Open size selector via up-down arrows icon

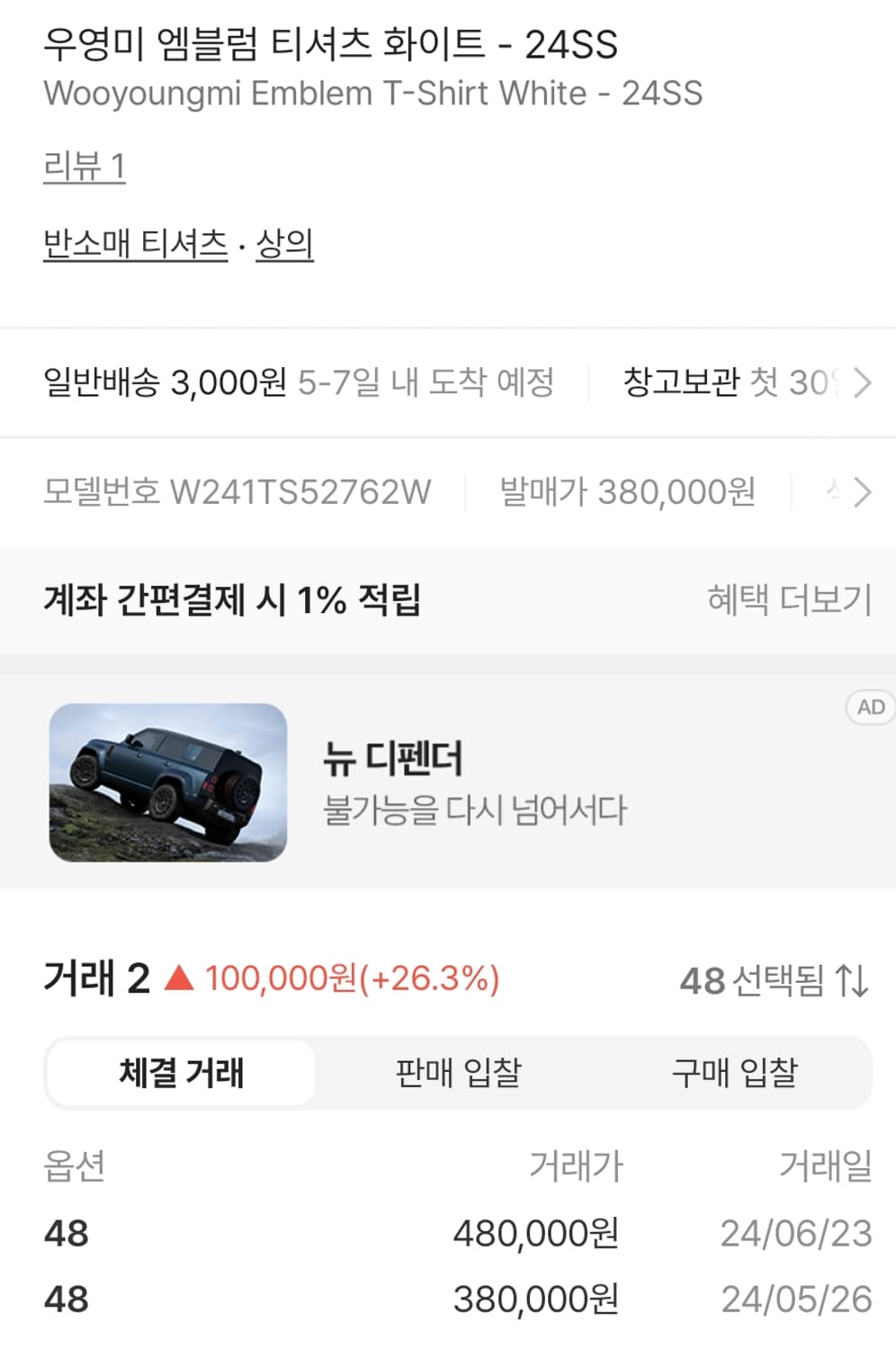[x=853, y=981]
